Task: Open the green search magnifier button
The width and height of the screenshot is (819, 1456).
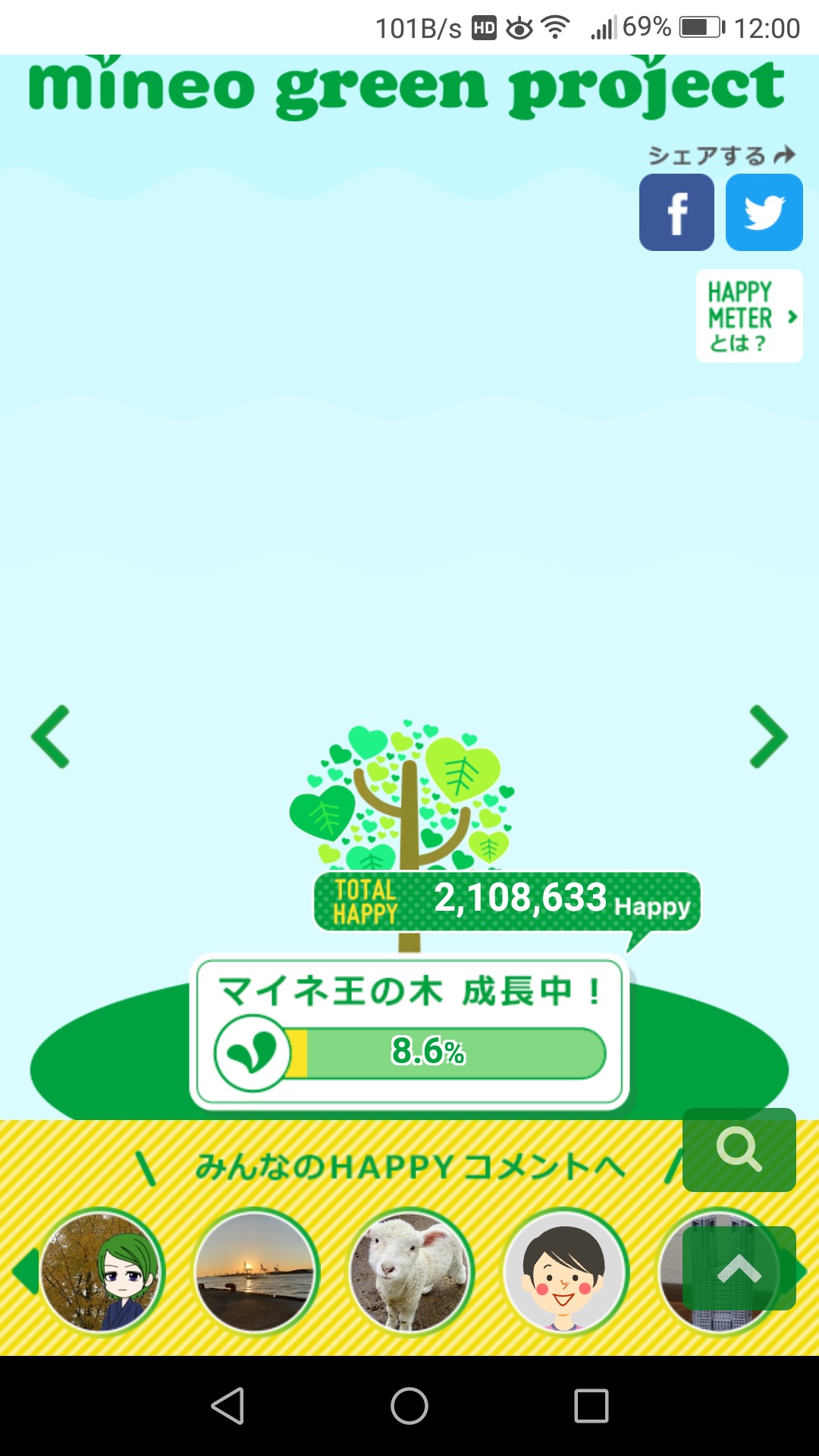Action: tap(739, 1150)
